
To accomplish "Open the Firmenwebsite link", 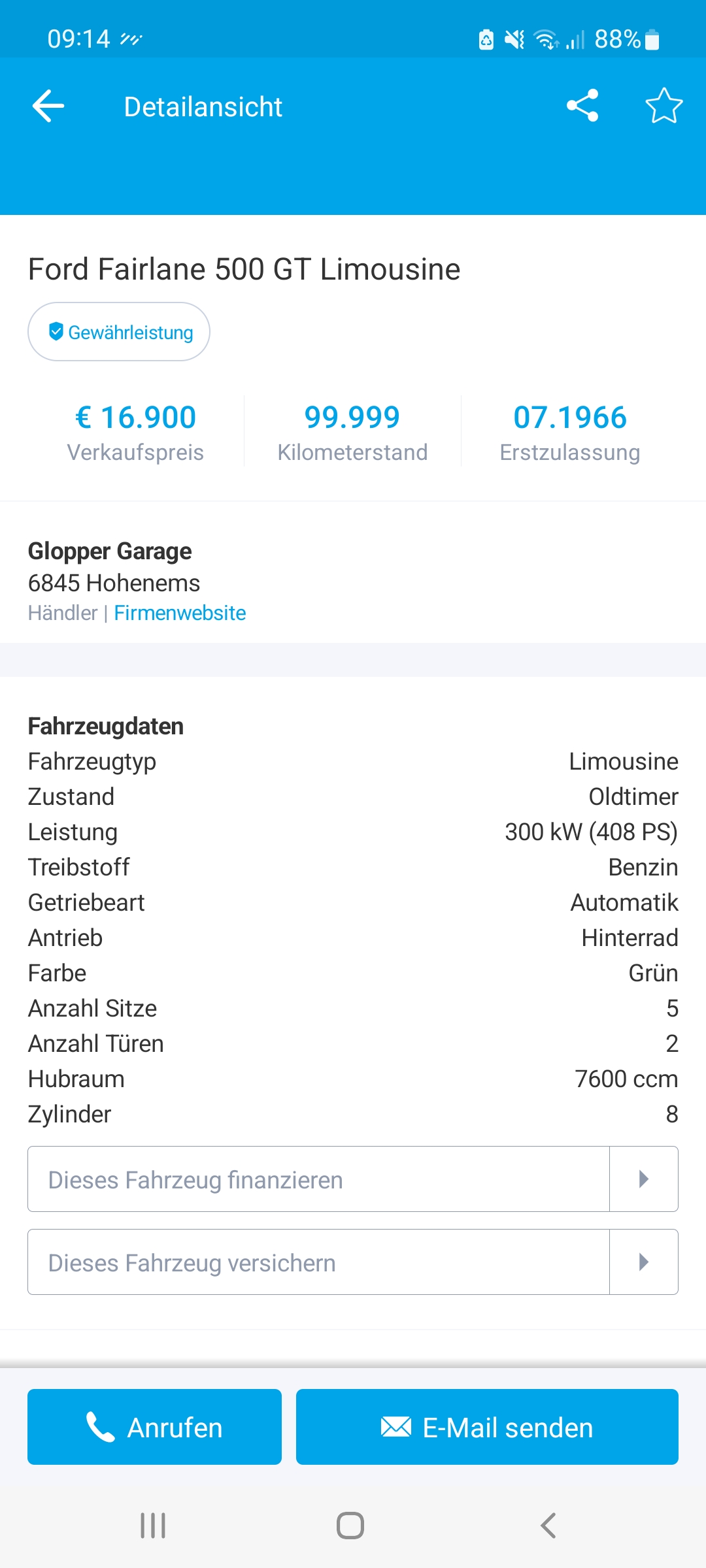I will [180, 613].
